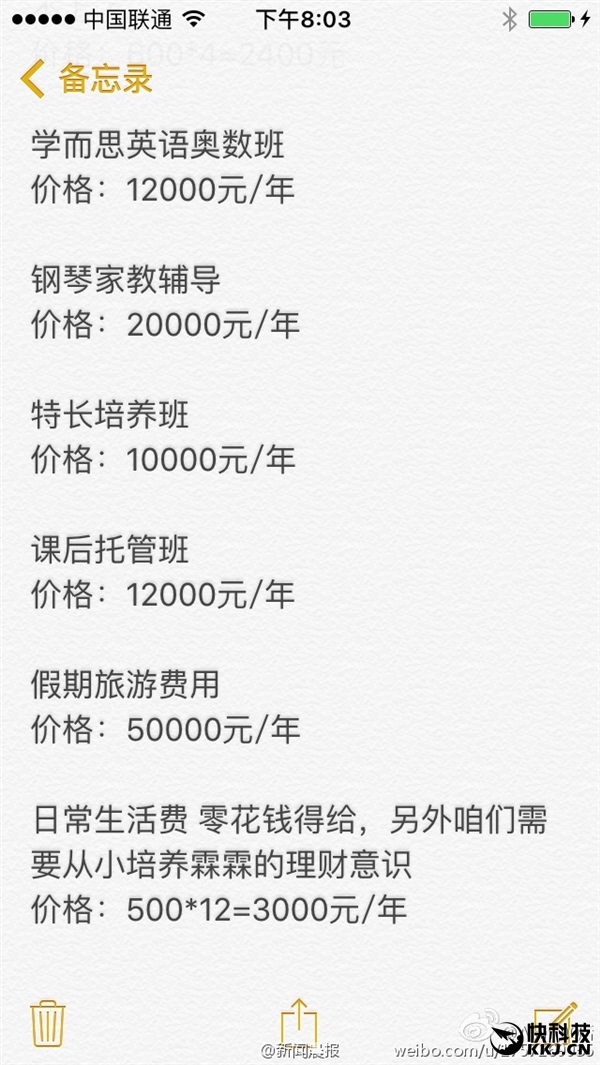Go back to the 备忘录 notes list
The height and width of the screenshot is (1065, 600).
(88, 79)
